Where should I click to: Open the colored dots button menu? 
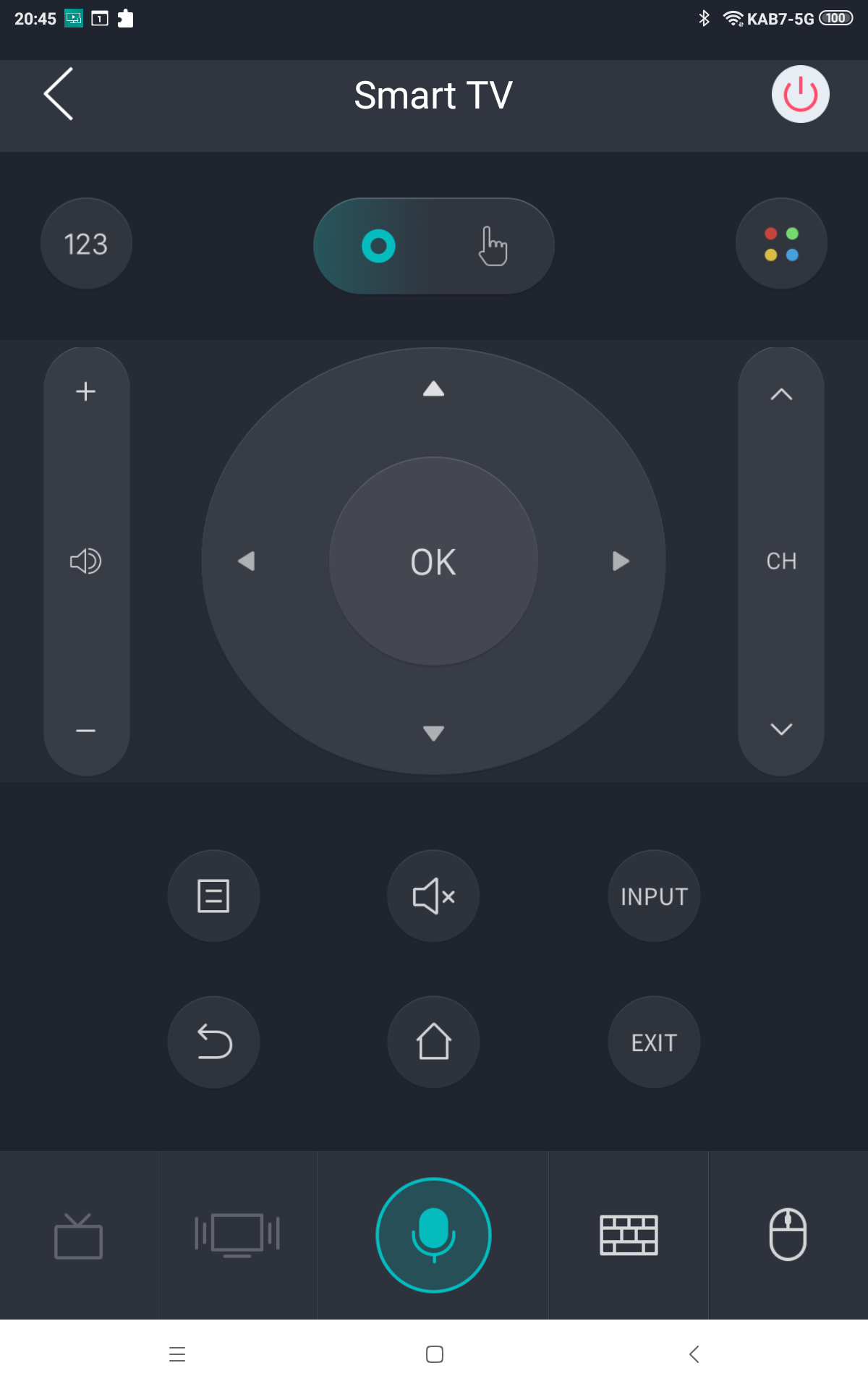point(781,245)
